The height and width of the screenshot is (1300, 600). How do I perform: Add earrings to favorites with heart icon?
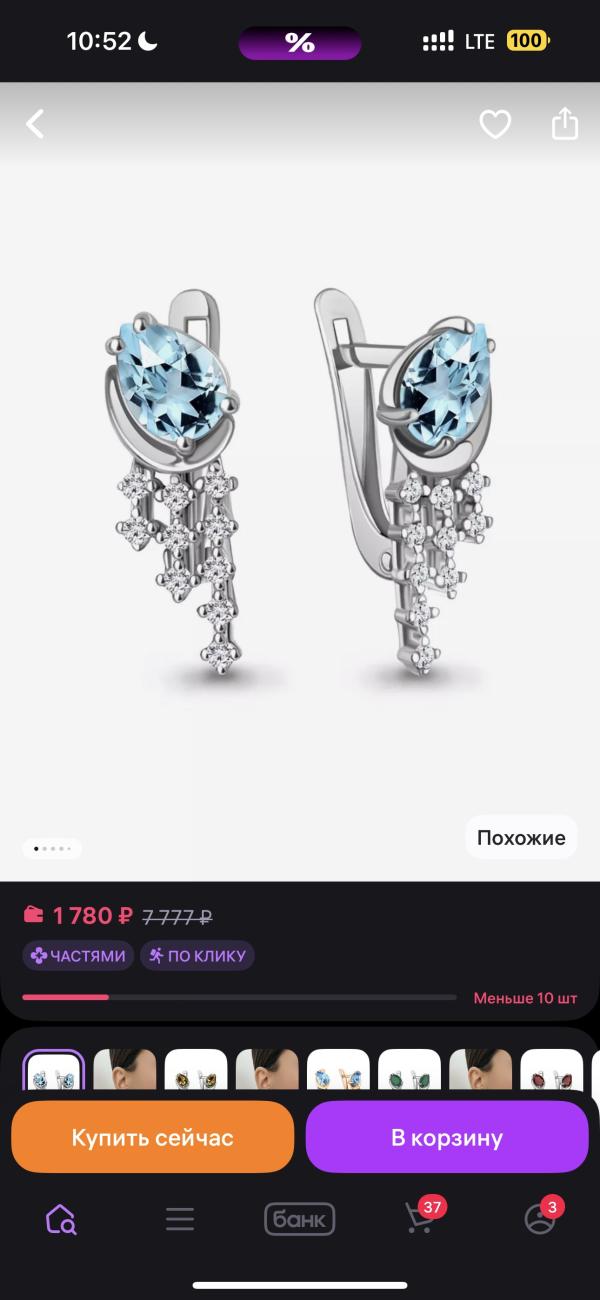coord(495,124)
